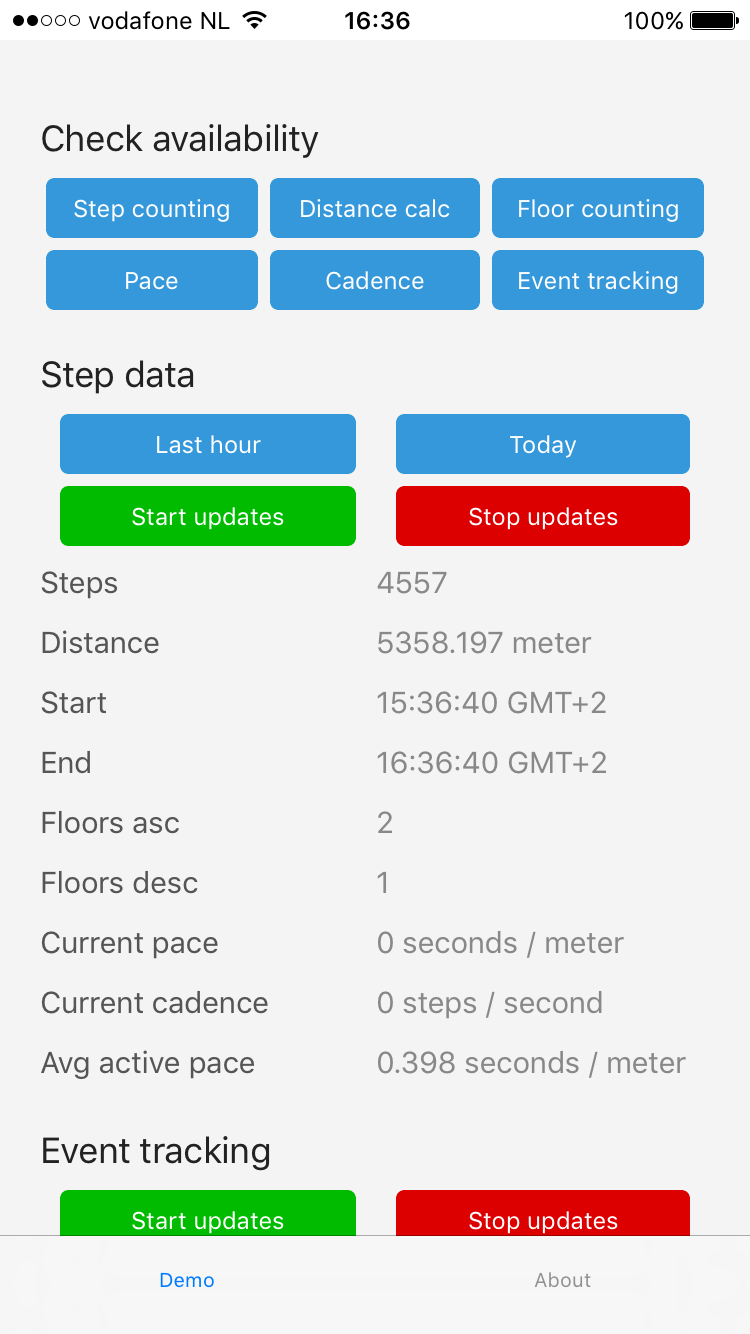Check Step counting availability
750x1334 pixels.
(x=151, y=208)
